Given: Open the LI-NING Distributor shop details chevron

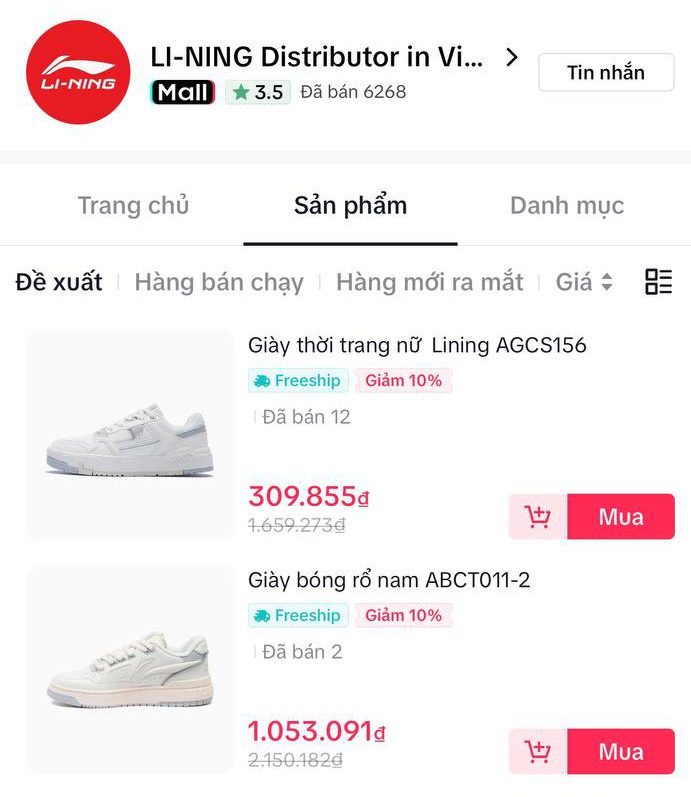Looking at the screenshot, I should 512,58.
